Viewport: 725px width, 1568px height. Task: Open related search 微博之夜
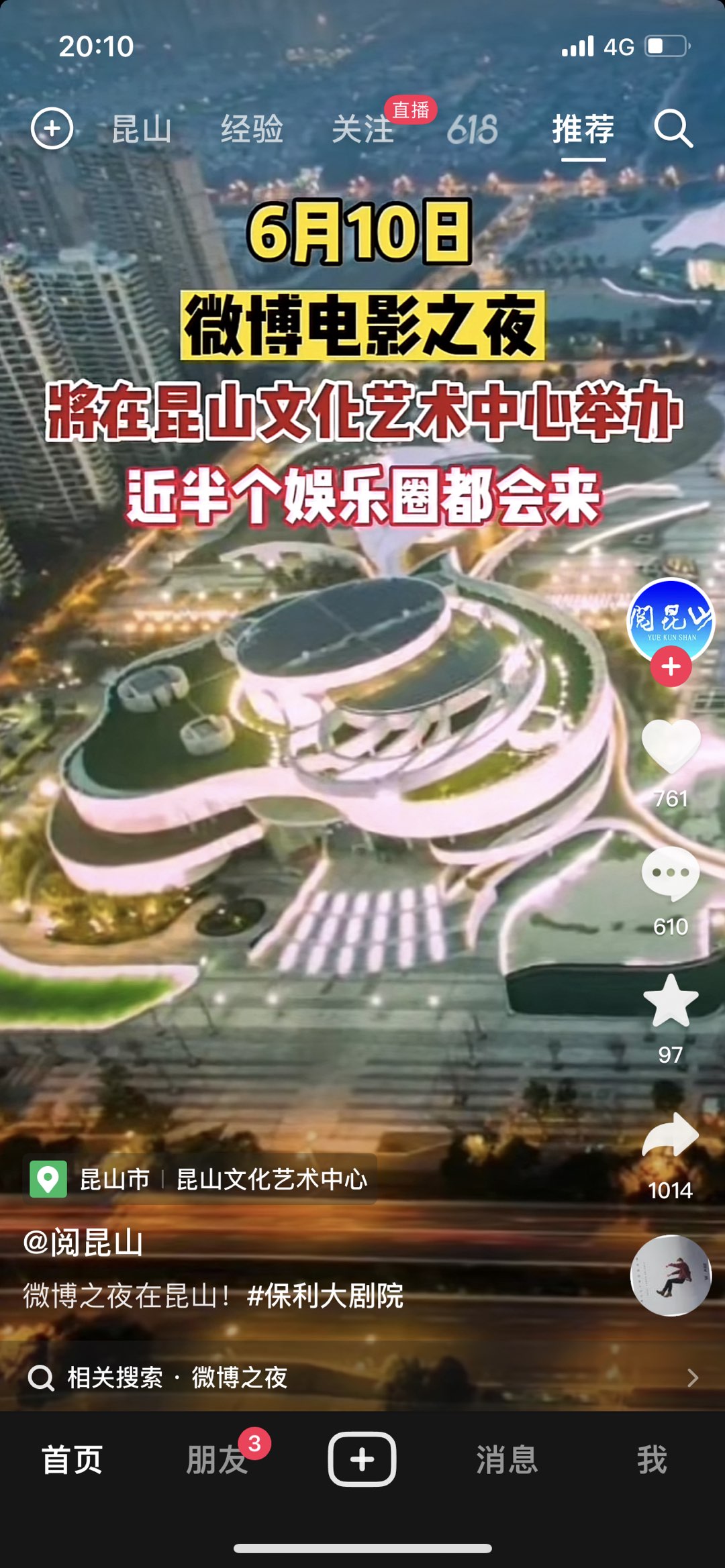(x=239, y=1377)
